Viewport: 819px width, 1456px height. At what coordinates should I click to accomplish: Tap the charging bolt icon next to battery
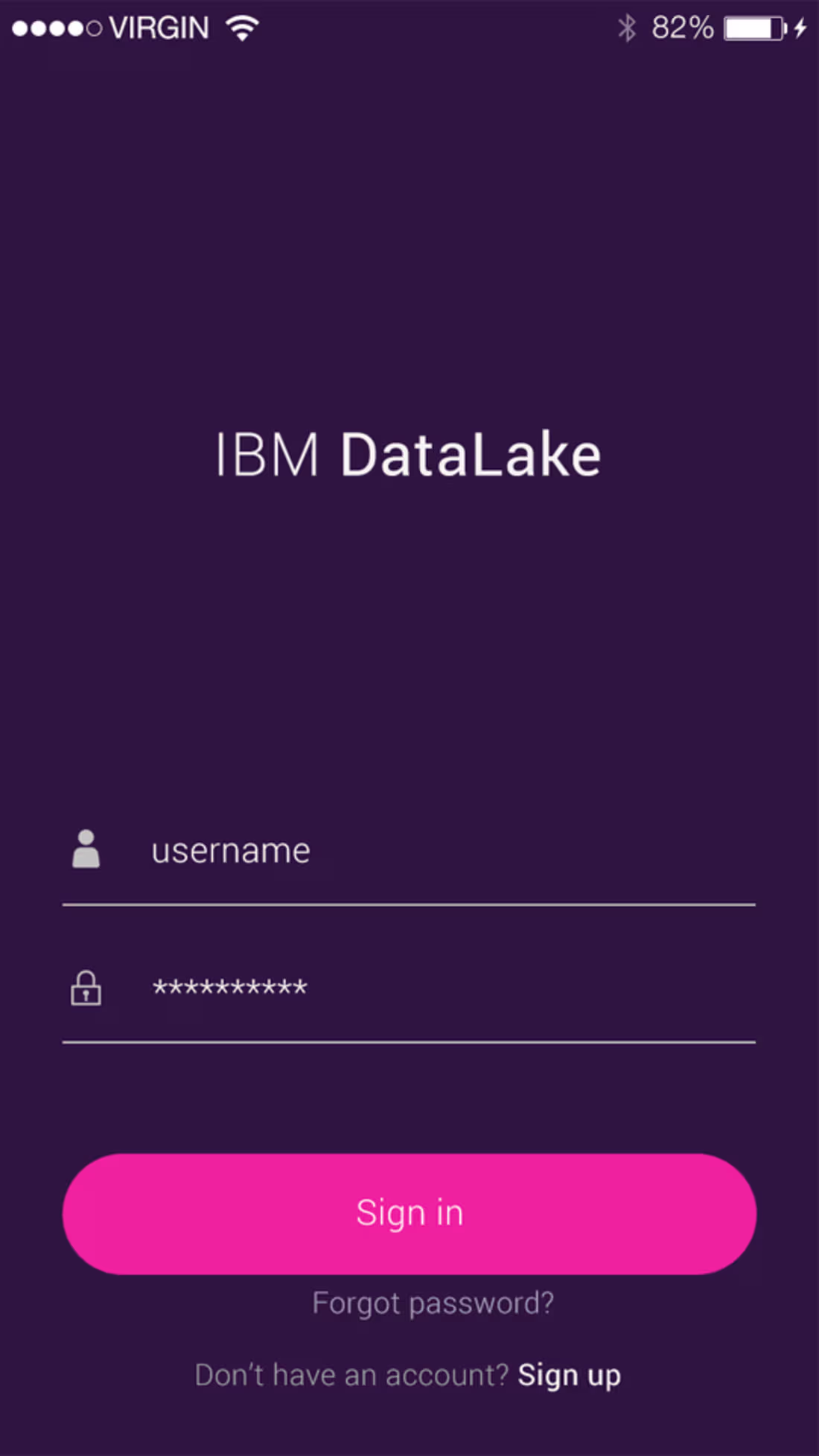(x=800, y=28)
